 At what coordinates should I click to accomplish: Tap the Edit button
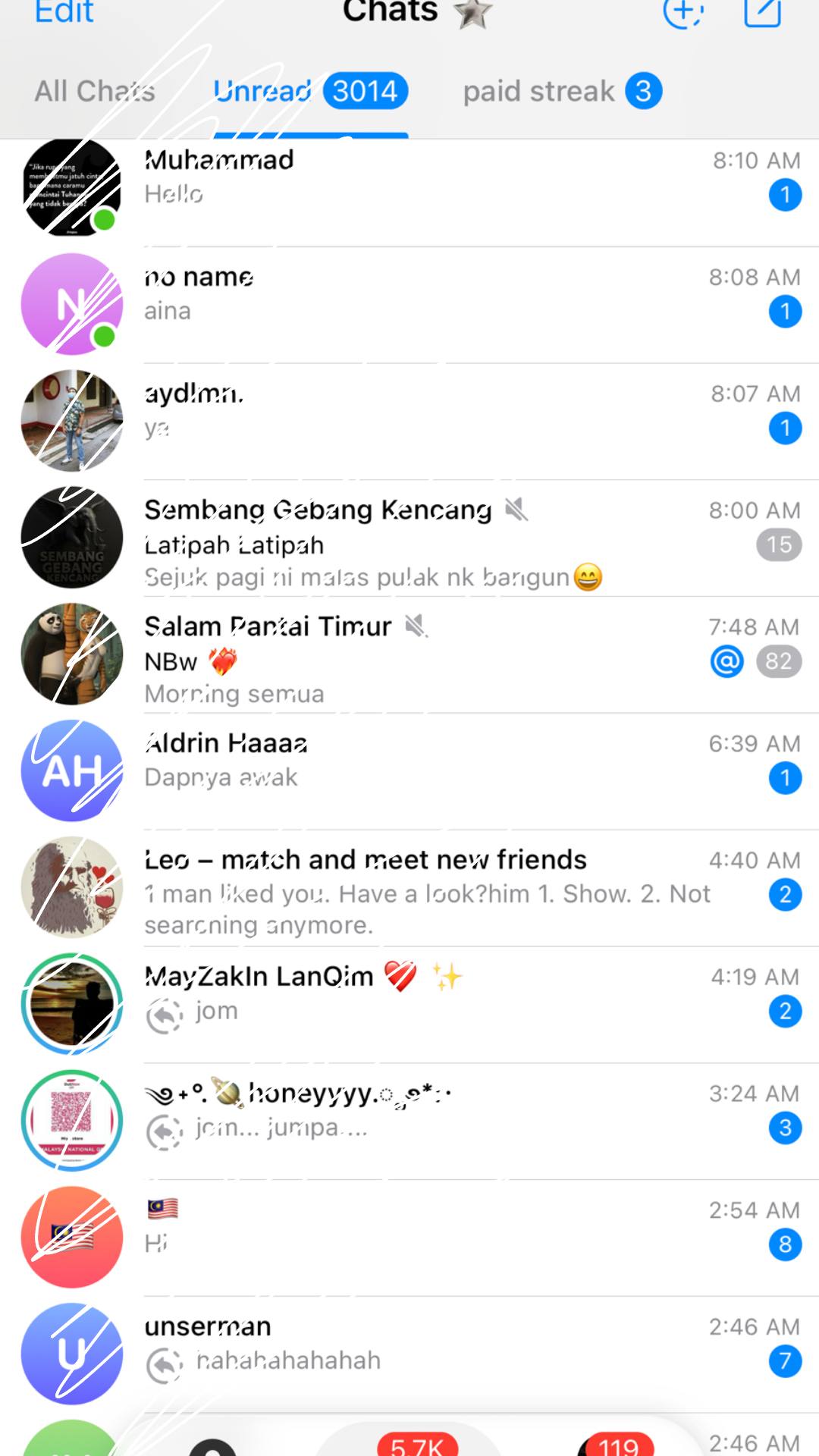pyautogui.click(x=64, y=12)
